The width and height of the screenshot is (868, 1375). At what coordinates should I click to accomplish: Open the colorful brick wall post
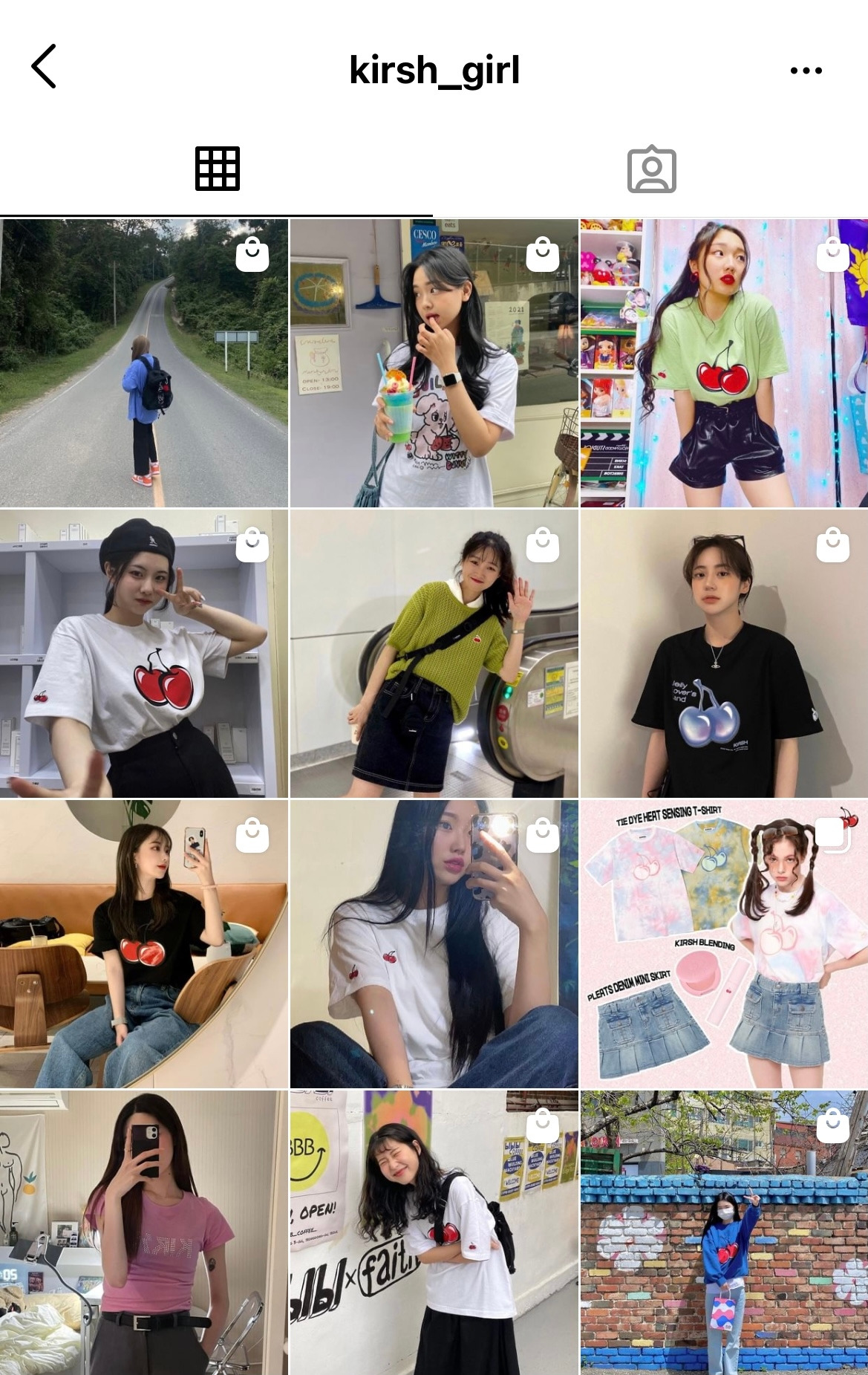[724, 1233]
